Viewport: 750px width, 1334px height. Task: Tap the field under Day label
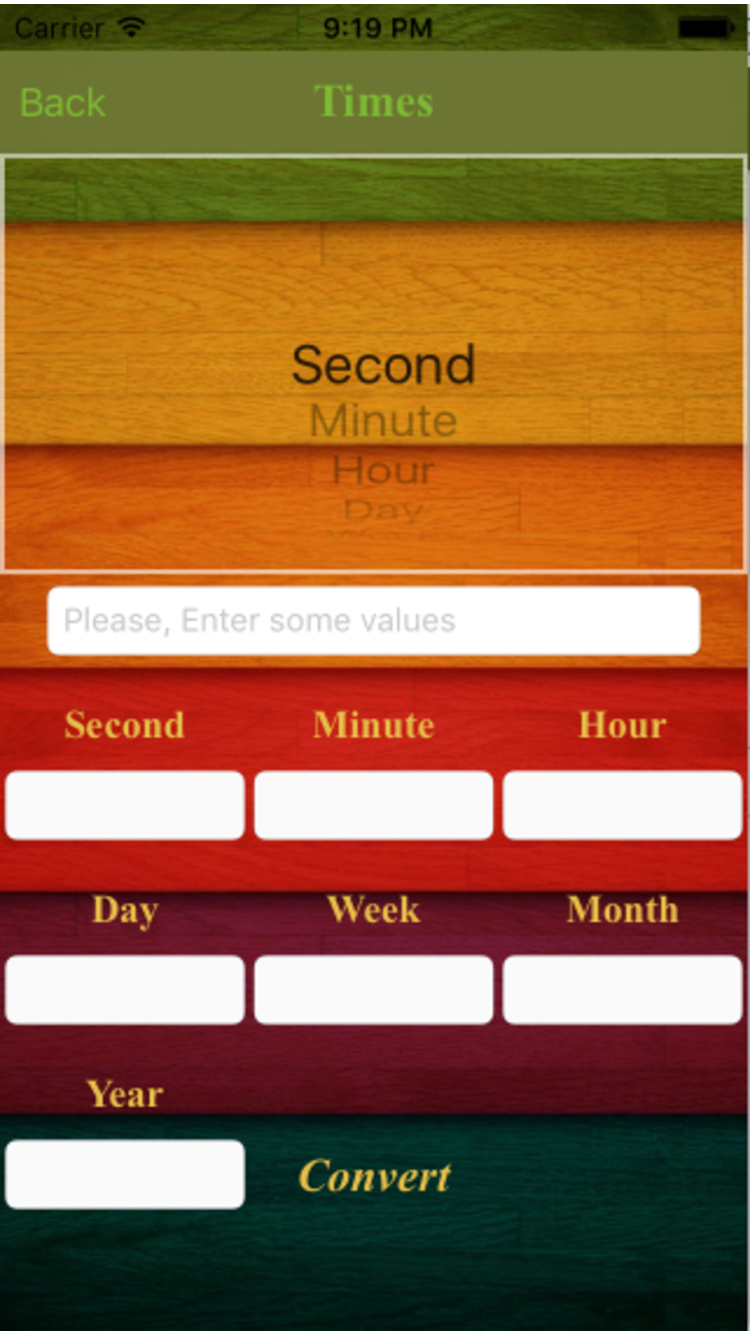click(125, 990)
